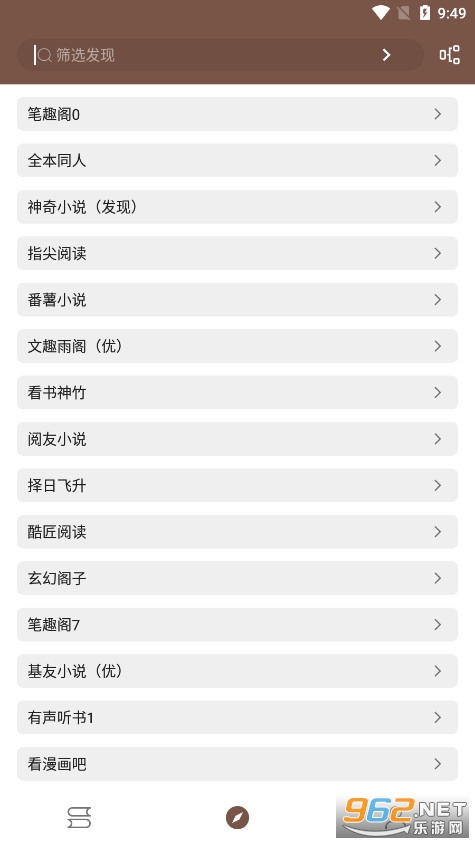Open 有声听书1
475x844 pixels.
238,717
